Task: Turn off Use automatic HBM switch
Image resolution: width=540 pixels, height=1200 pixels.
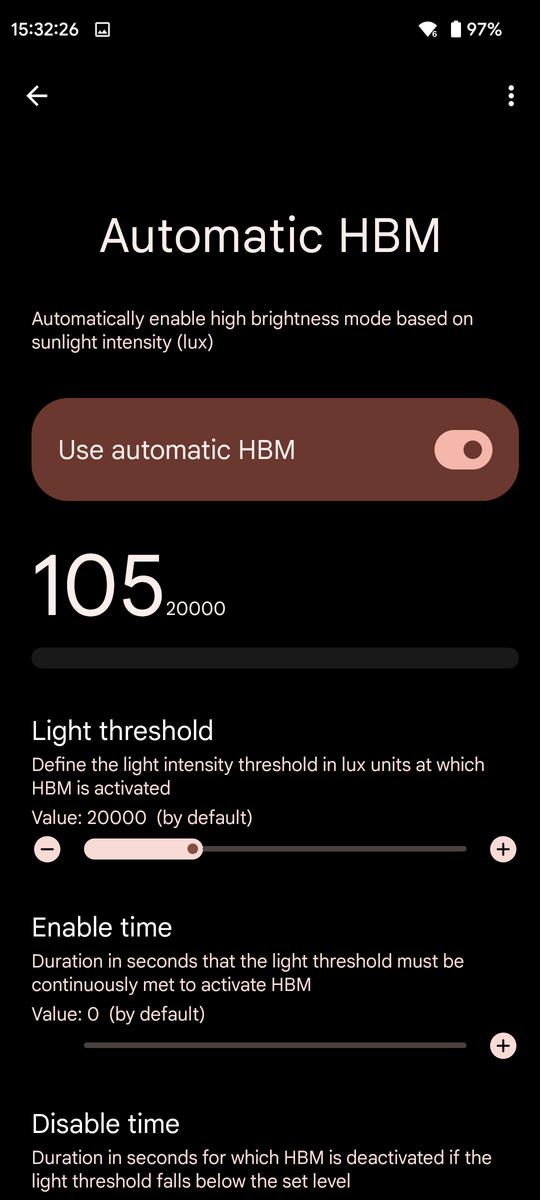Action: coord(464,450)
